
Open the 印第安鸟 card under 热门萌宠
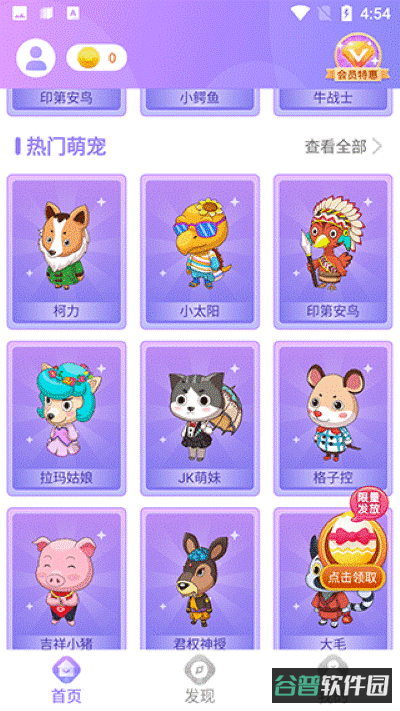click(333, 252)
